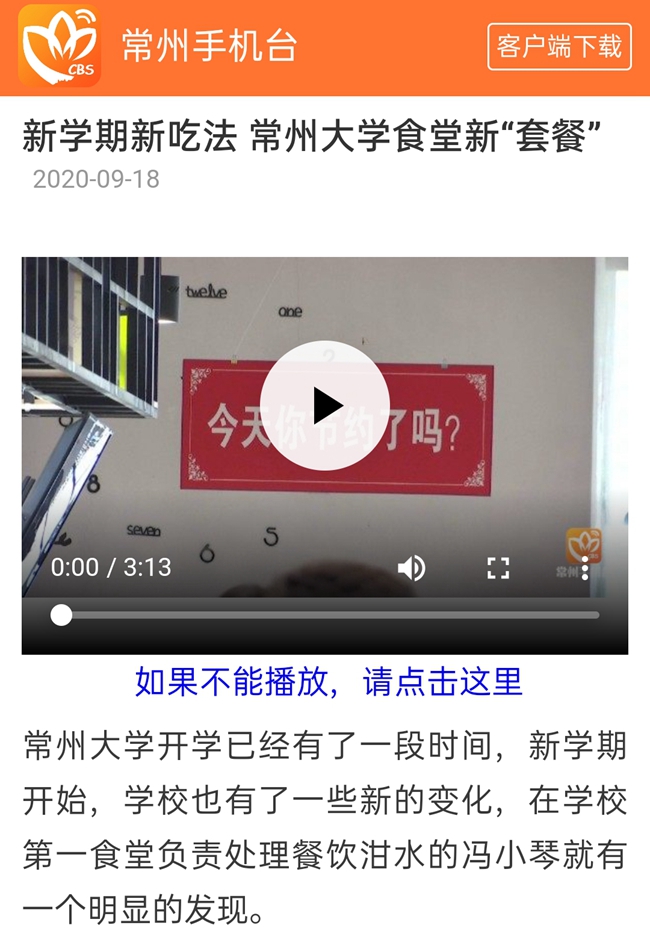Image resolution: width=650 pixels, height=949 pixels.
Task: Open the 如果不能播放，请点击这里 link
Action: [x=328, y=682]
